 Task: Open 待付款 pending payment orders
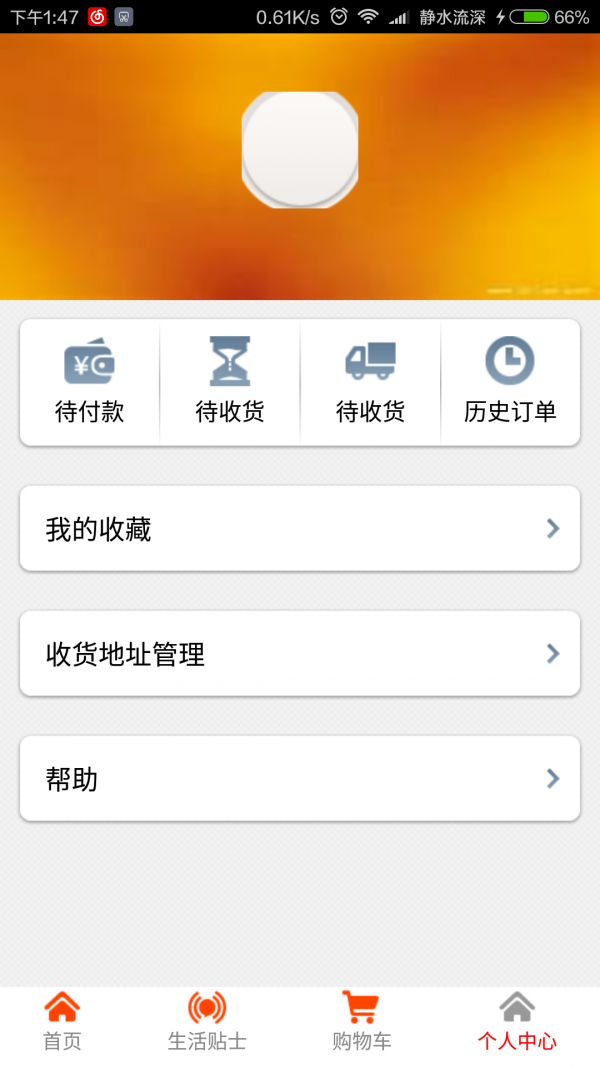click(90, 382)
